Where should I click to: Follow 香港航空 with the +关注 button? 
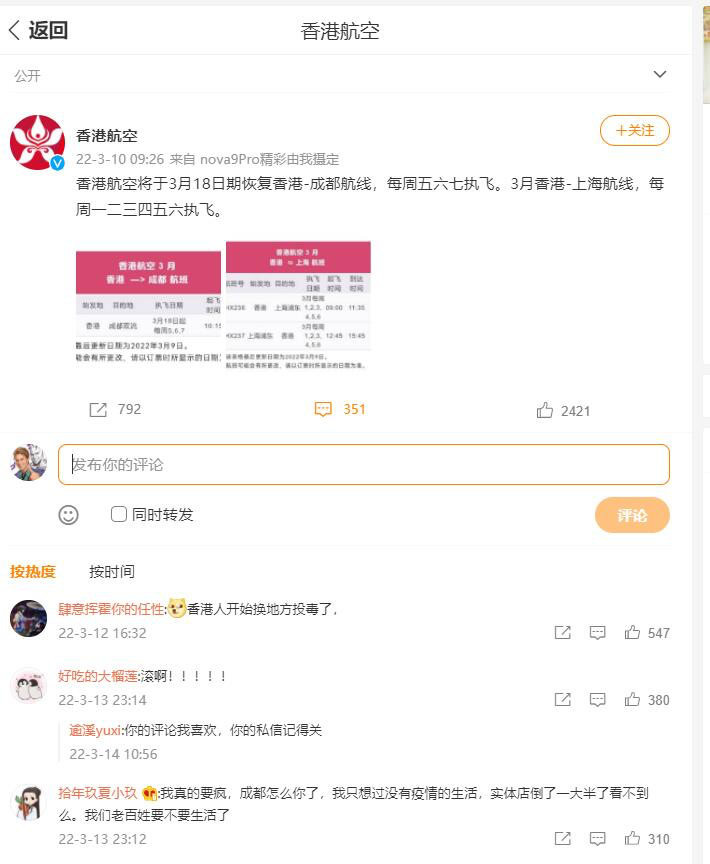click(x=634, y=131)
